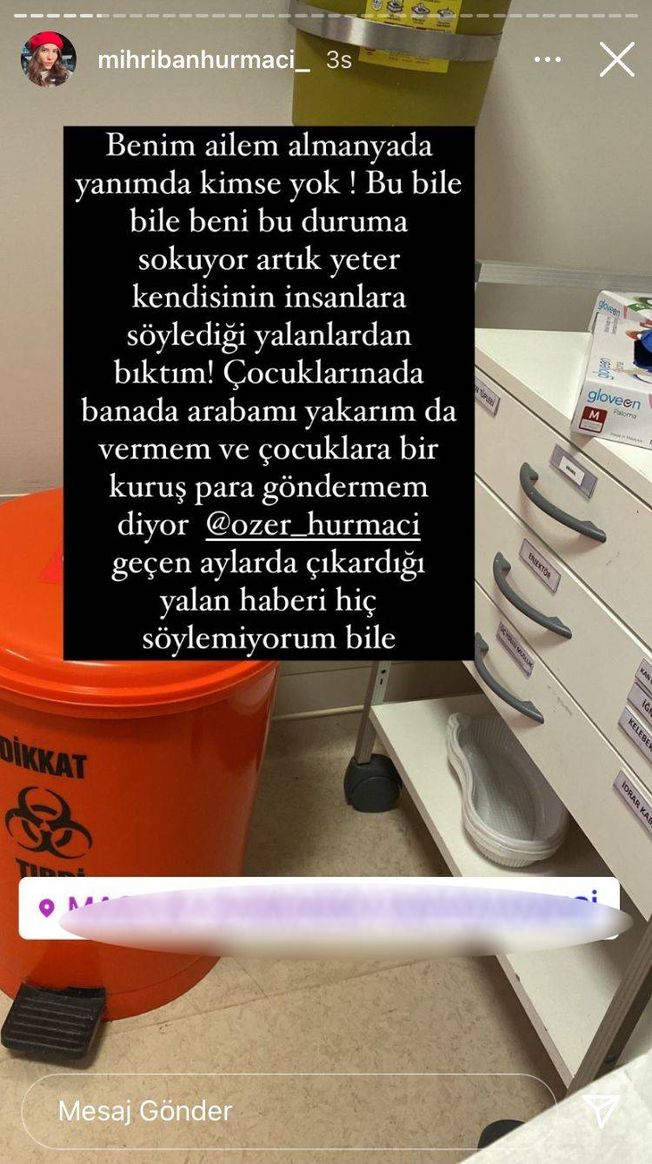Share the story via paper plane icon
This screenshot has width=652, height=1164.
601,1109
